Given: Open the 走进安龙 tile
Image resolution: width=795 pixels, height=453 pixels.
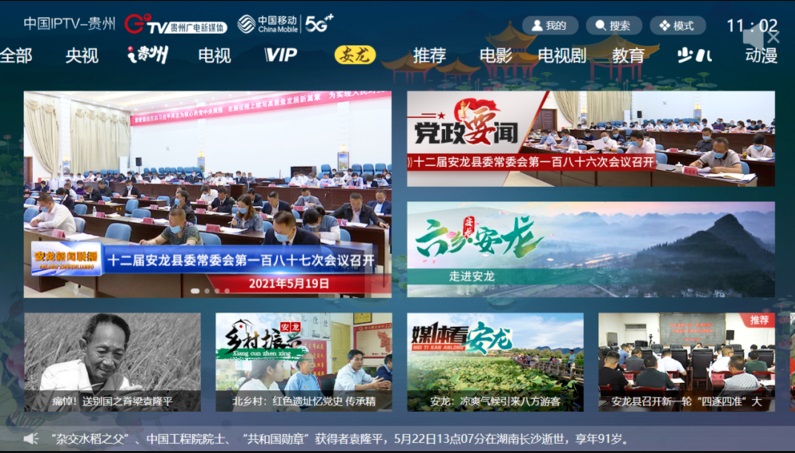Looking at the screenshot, I should click(x=590, y=249).
